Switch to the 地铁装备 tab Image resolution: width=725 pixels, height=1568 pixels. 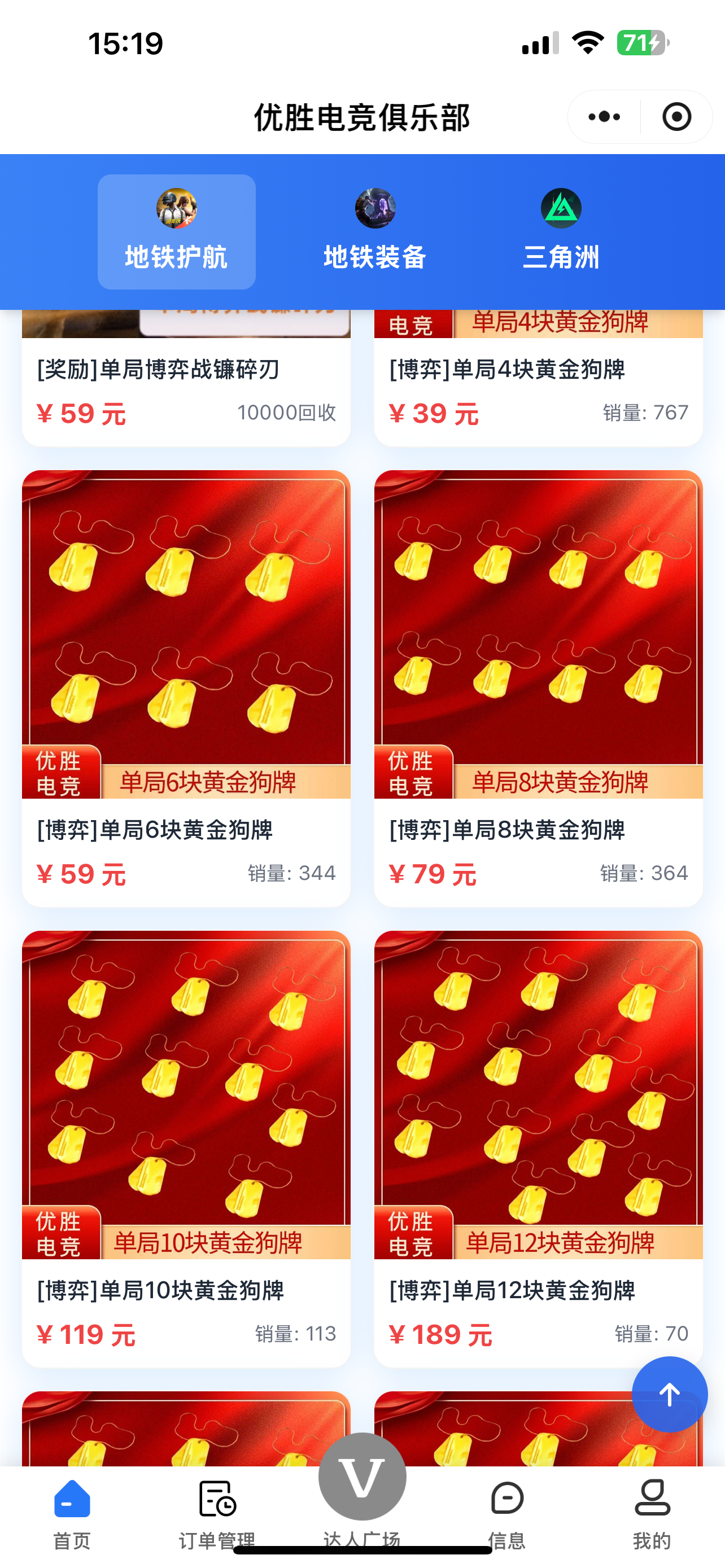point(375,232)
